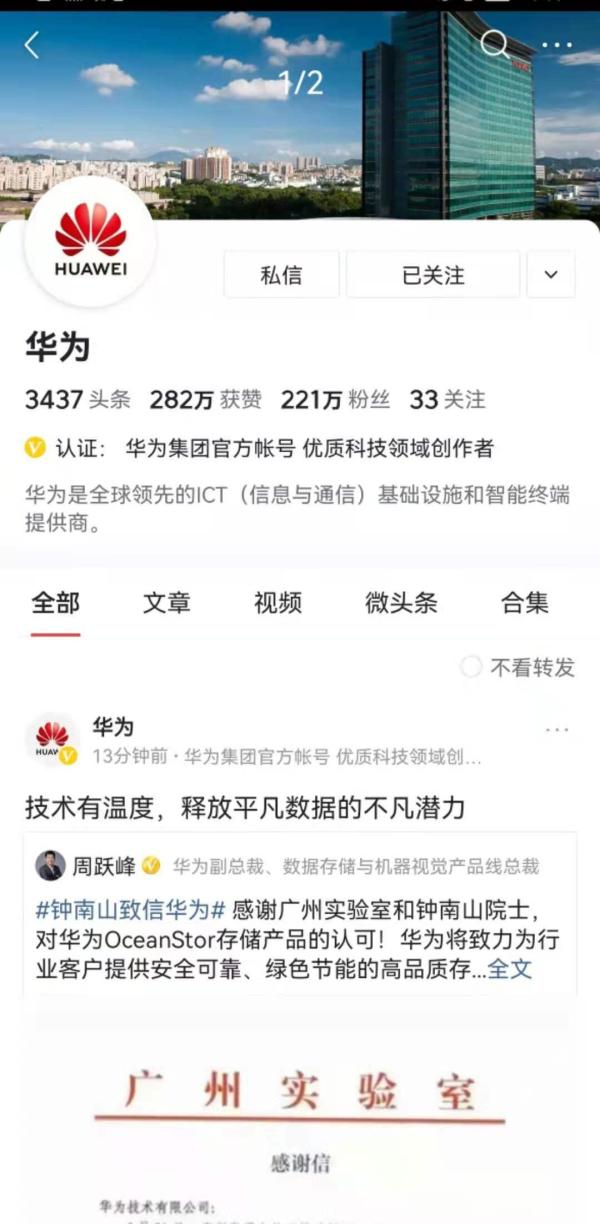View the 221万 粉丝 followers list
This screenshot has height=1224, width=600.
click(335, 400)
